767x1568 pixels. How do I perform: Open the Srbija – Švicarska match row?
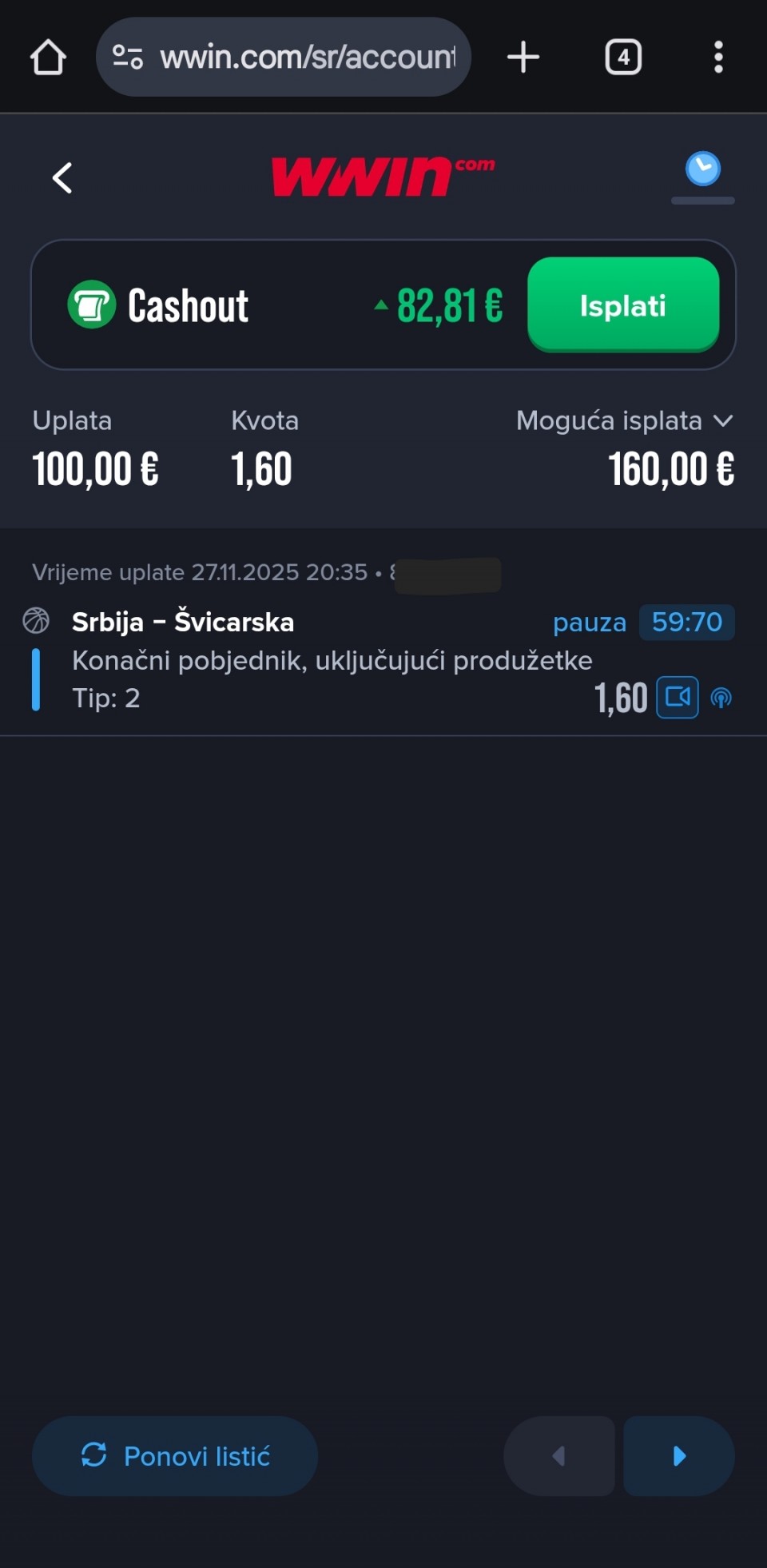click(183, 622)
